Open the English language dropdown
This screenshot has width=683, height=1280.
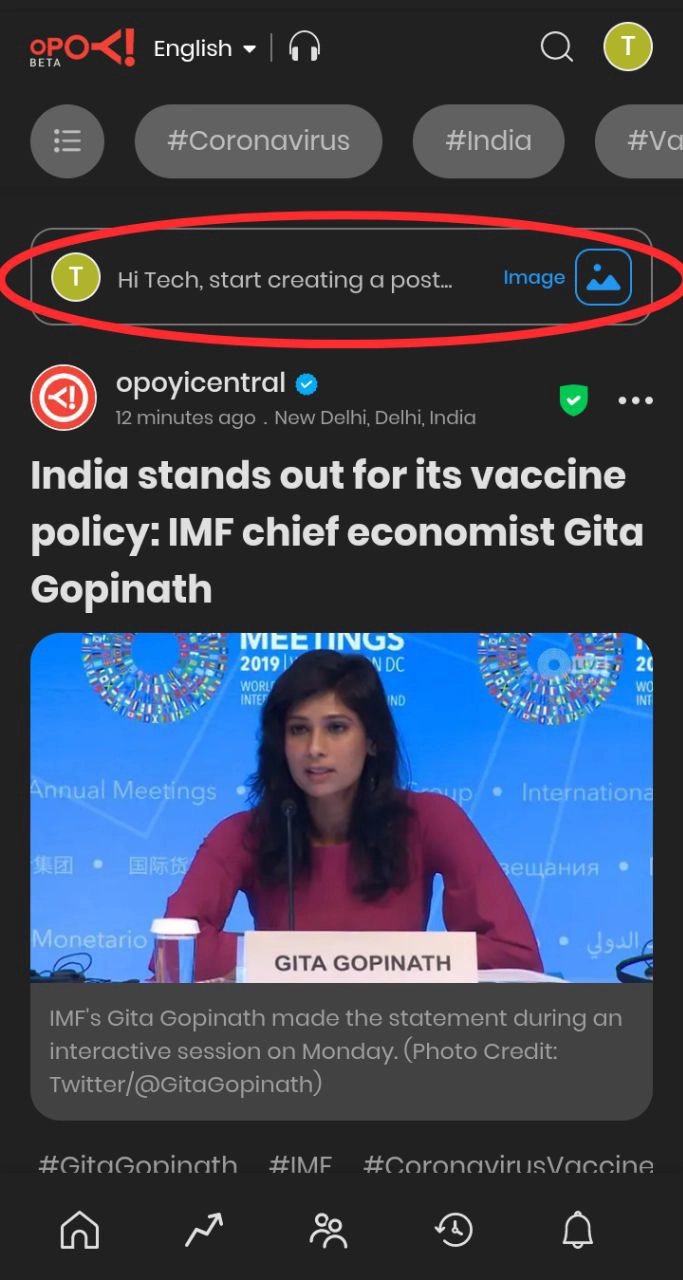click(x=205, y=48)
